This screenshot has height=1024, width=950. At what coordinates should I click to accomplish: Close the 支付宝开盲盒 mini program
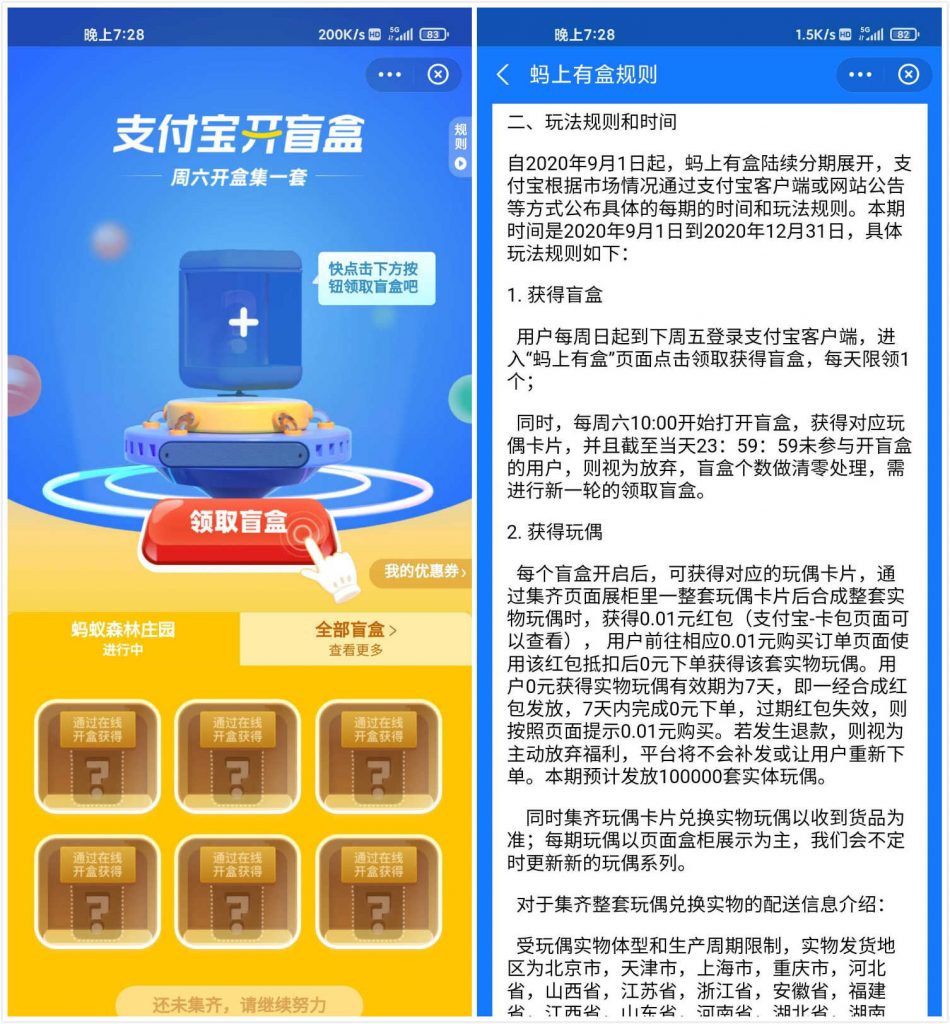(x=438, y=75)
